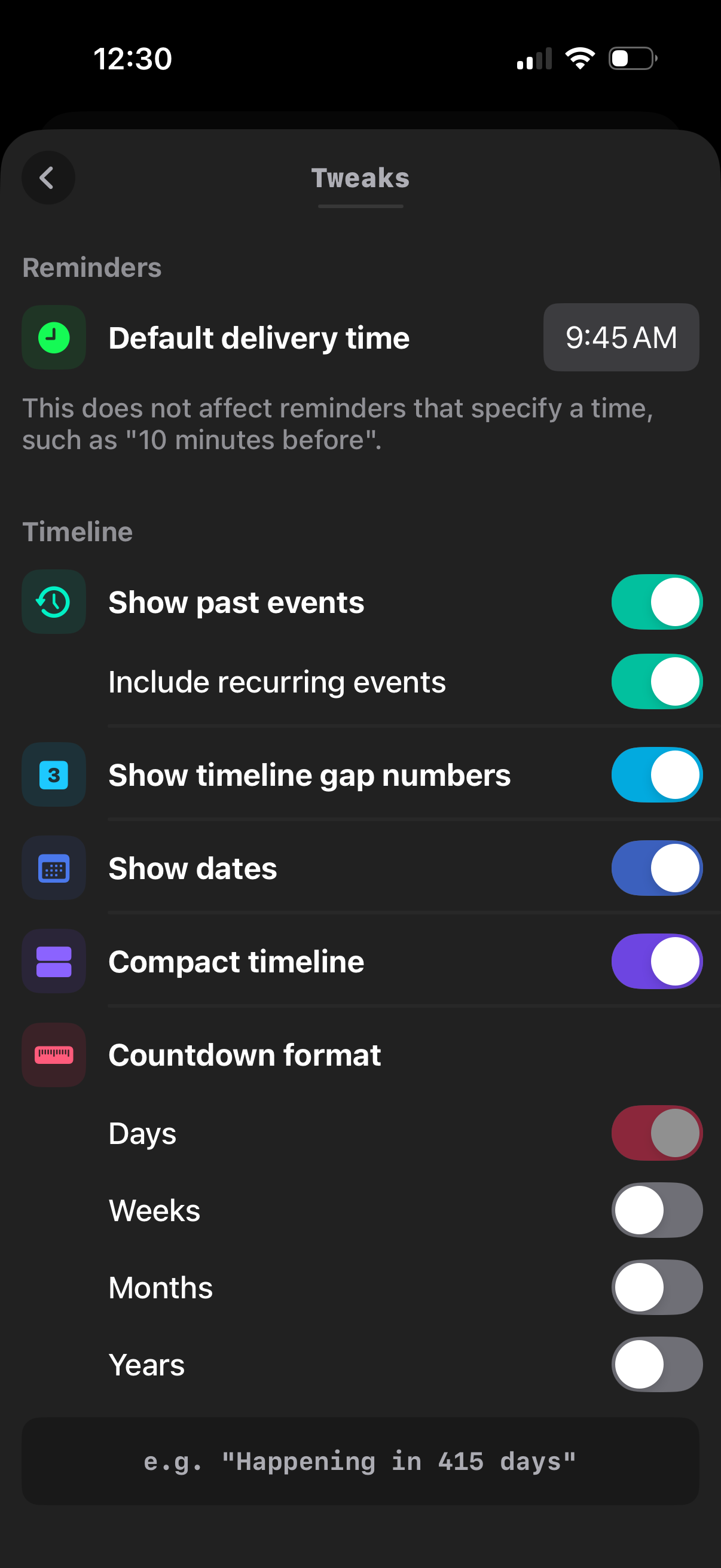Toggle the Days countdown format switch
This screenshot has width=721, height=1568.
[x=656, y=1133]
